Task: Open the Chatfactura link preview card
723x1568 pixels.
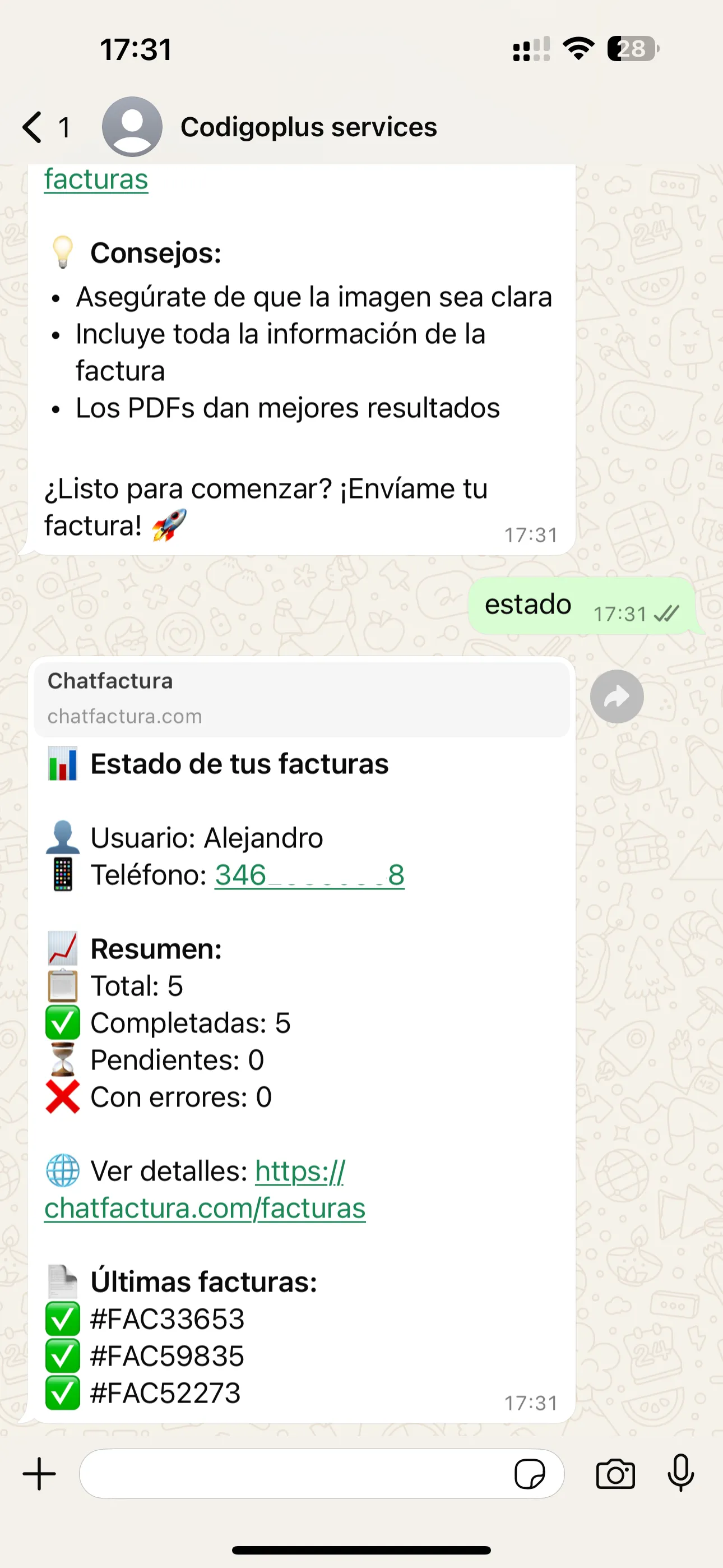Action: click(302, 698)
